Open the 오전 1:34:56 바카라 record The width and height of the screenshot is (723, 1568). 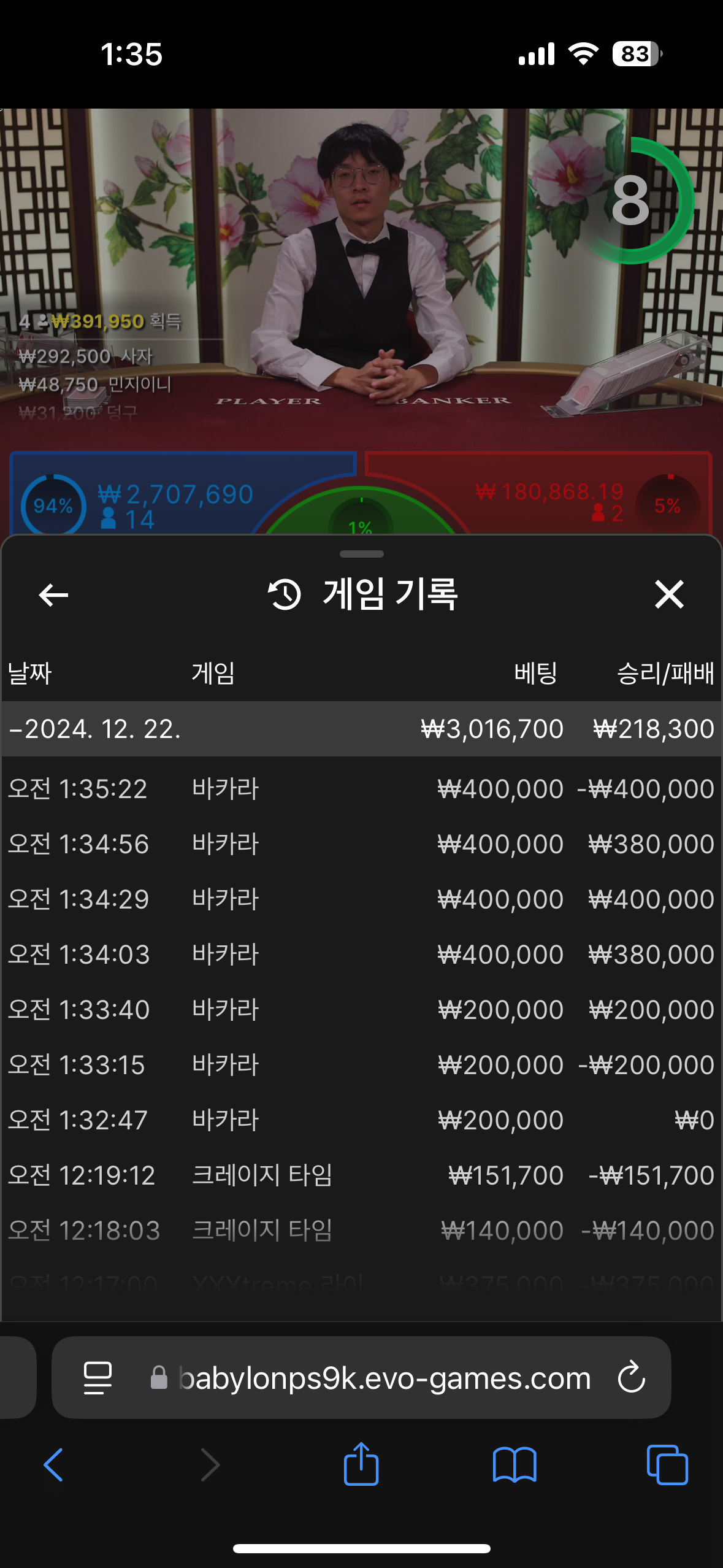(362, 844)
